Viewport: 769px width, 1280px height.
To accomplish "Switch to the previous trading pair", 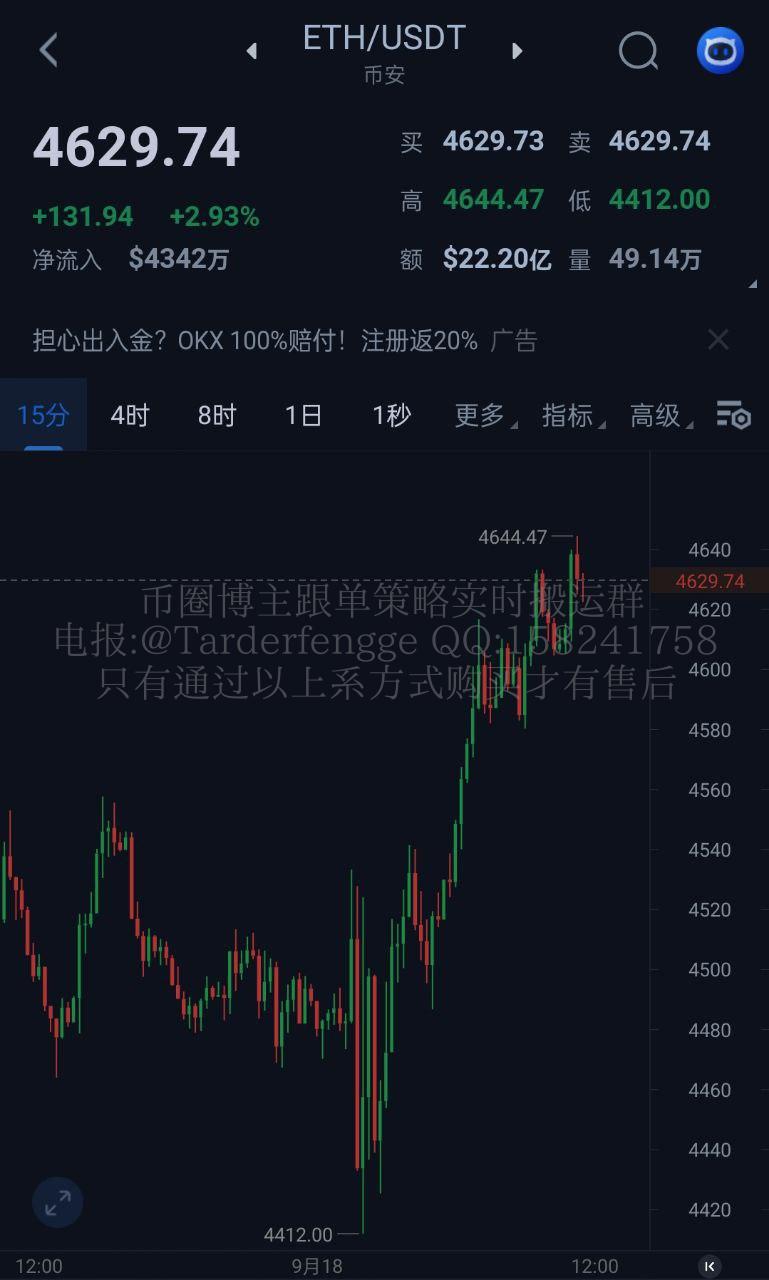I will 252,50.
